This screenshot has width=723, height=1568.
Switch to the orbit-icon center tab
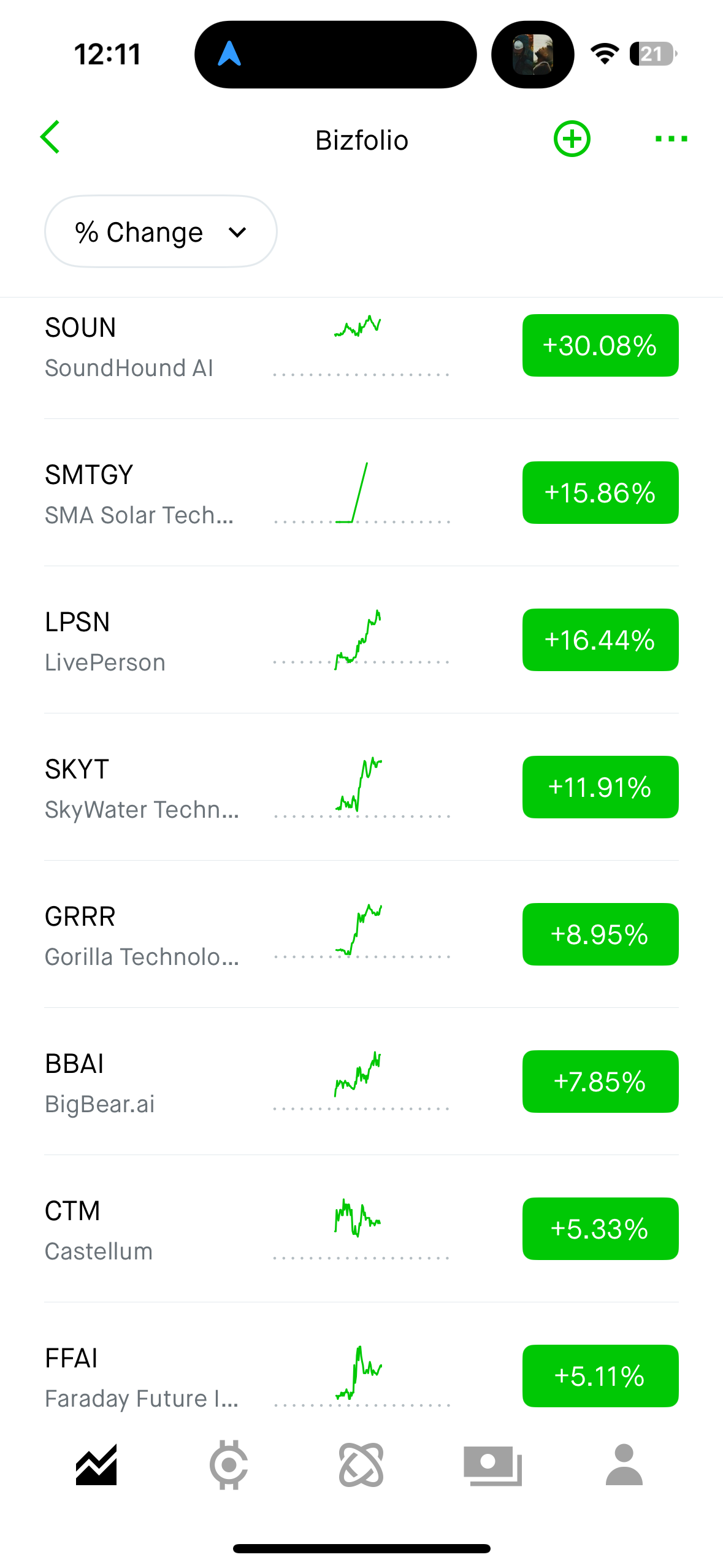click(361, 1464)
